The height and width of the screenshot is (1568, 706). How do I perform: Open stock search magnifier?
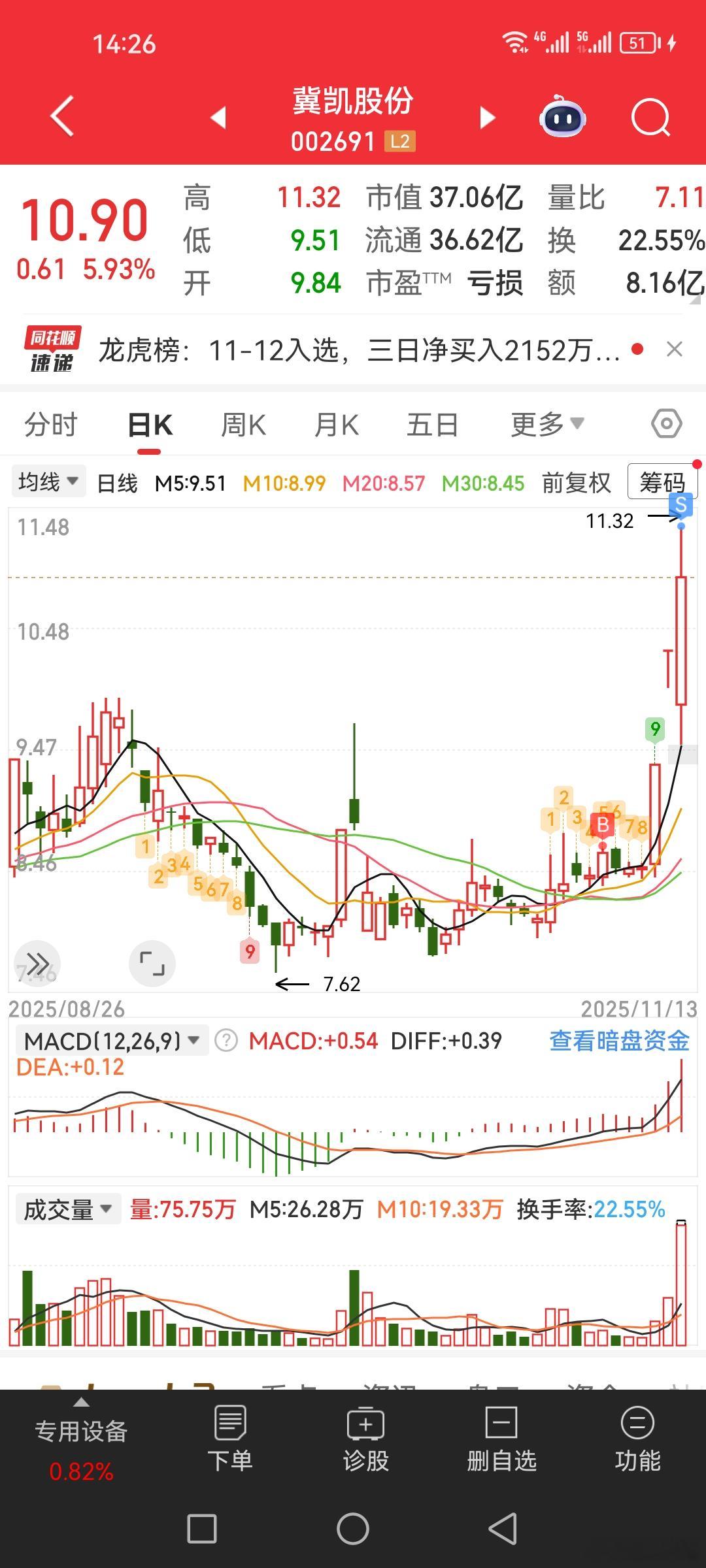(650, 118)
